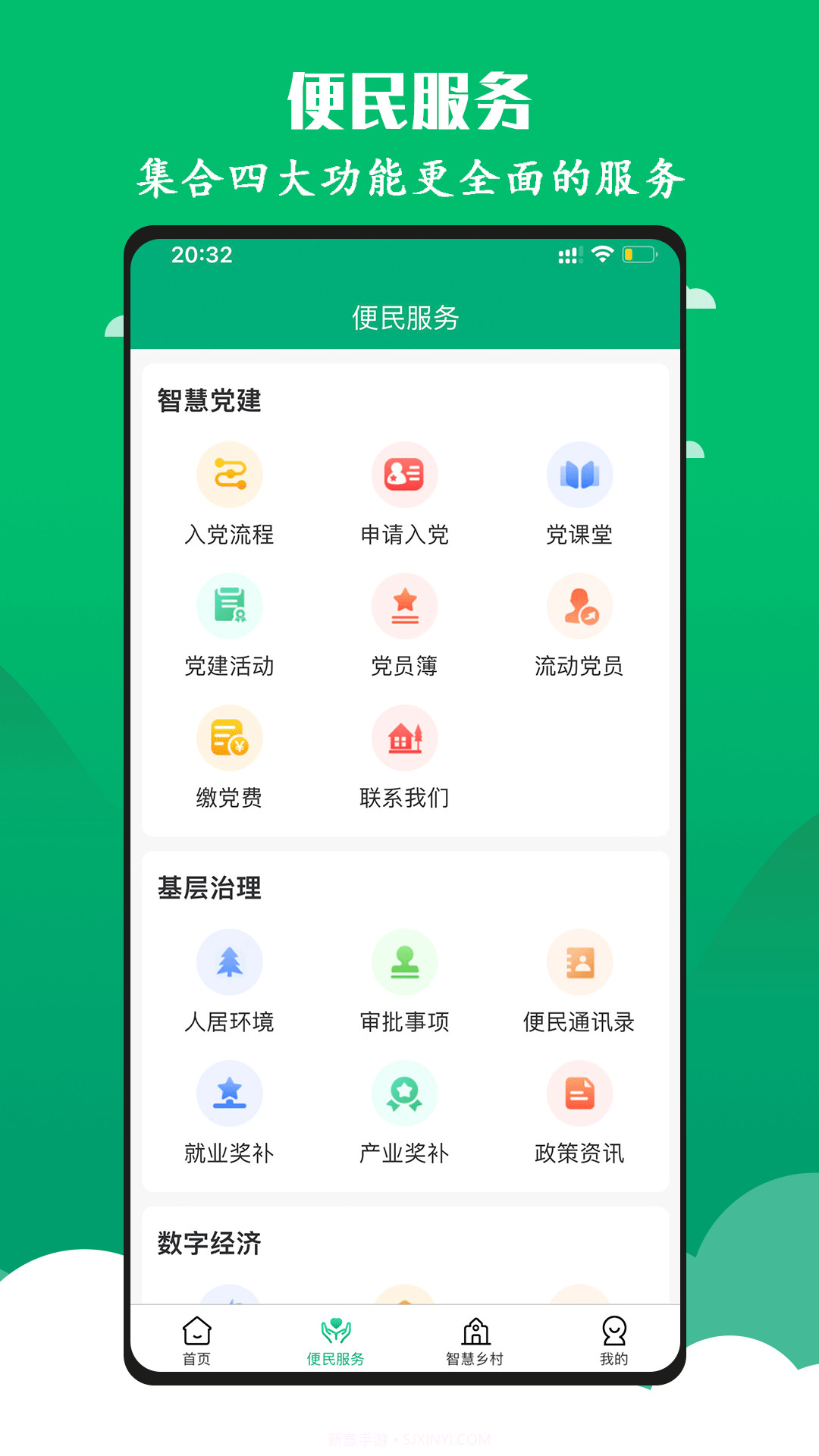
Task: Tap the Wi-Fi status icon
Action: click(602, 256)
